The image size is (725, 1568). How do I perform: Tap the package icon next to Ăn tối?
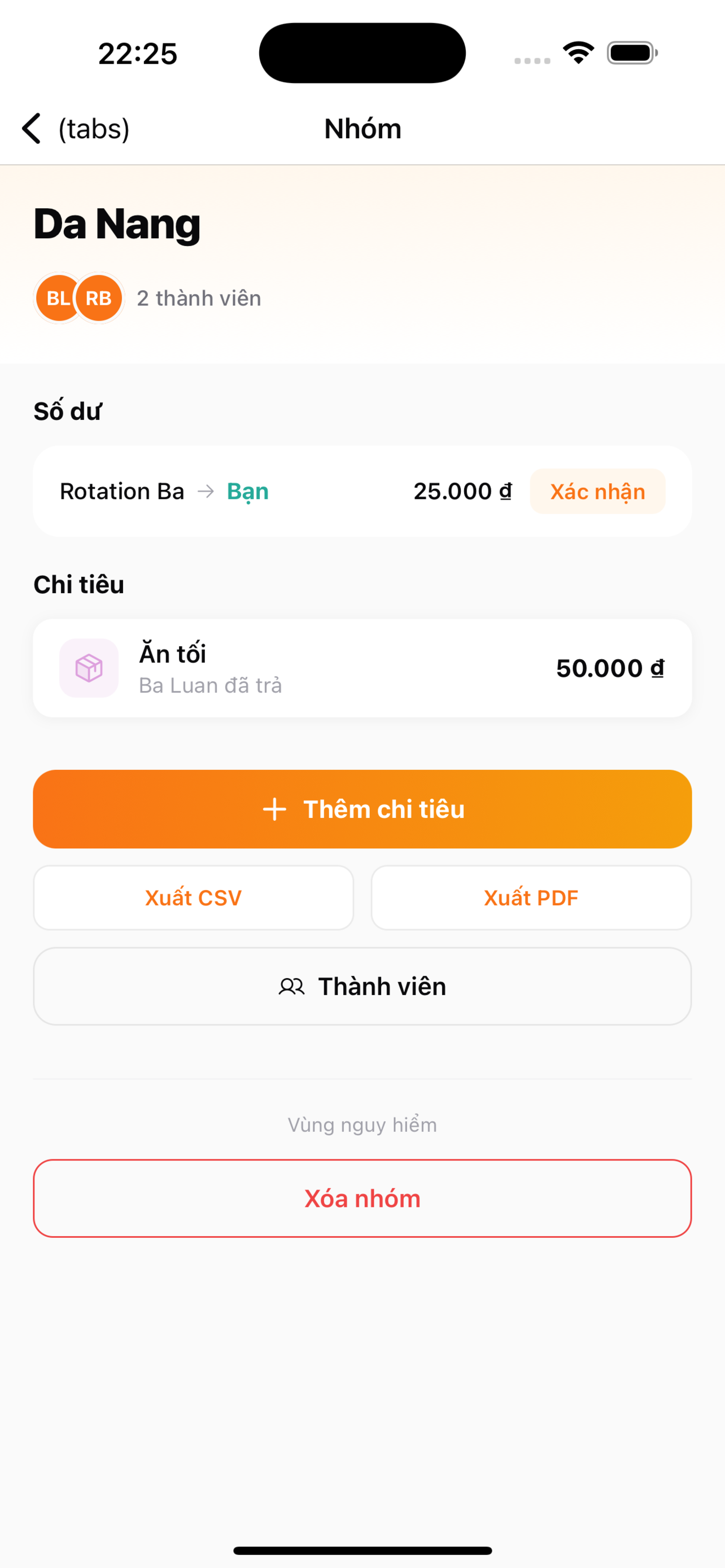[89, 668]
